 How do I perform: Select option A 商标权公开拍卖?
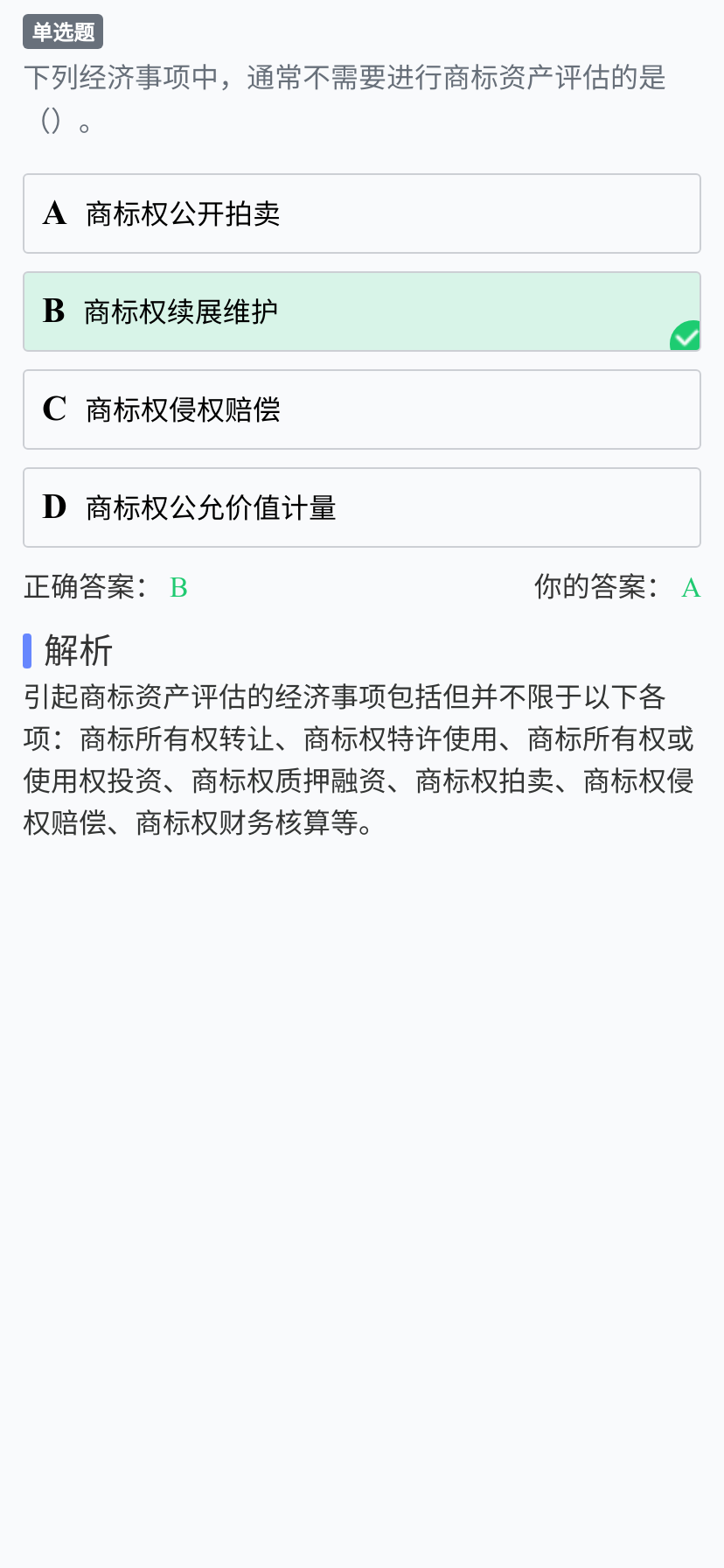pyautogui.click(x=362, y=213)
